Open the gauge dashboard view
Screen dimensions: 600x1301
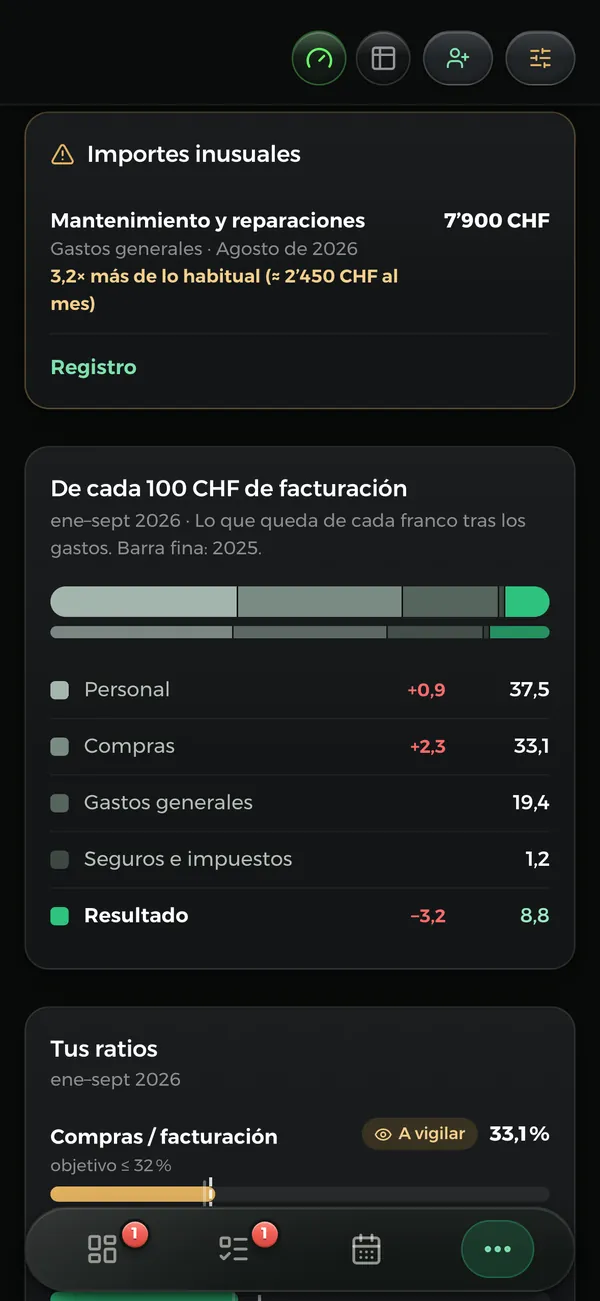point(319,58)
